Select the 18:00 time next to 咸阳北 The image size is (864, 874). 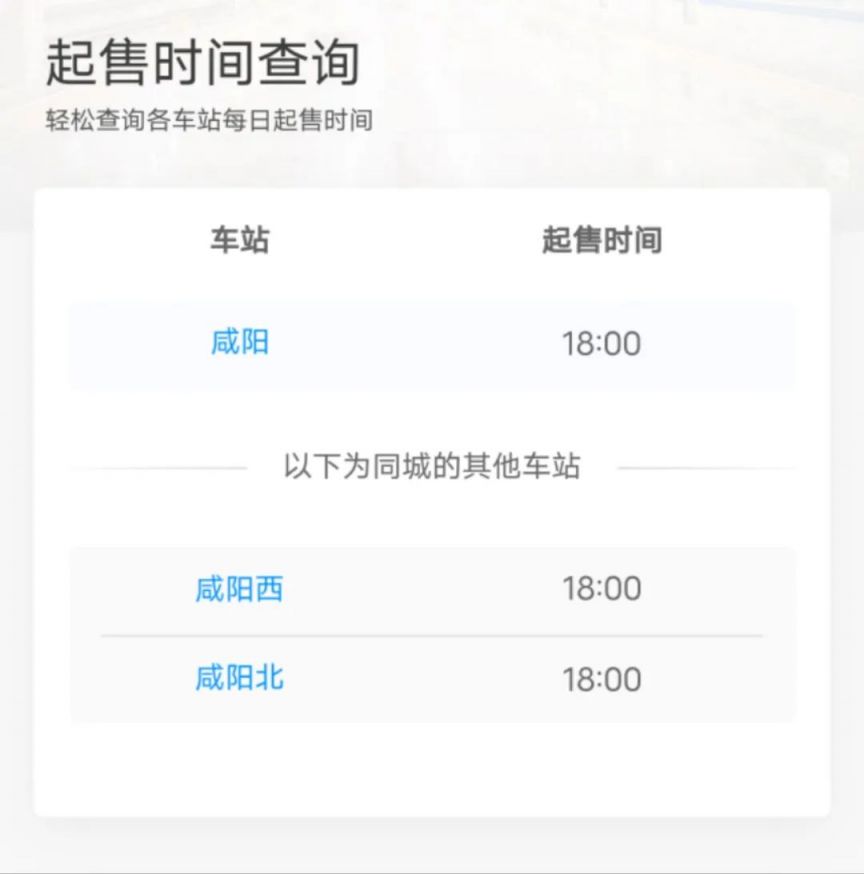(x=604, y=679)
